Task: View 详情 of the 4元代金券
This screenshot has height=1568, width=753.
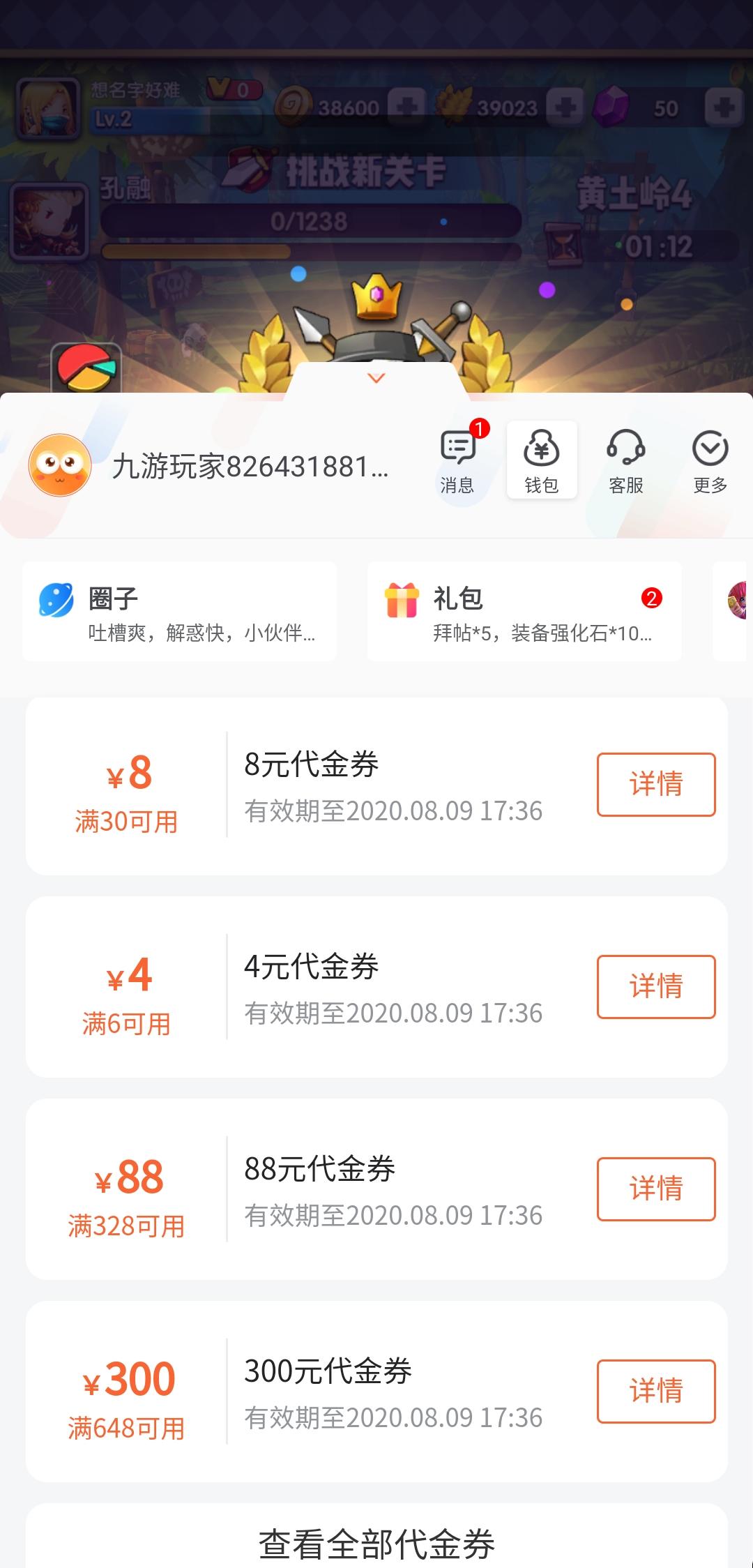Action: tap(655, 986)
